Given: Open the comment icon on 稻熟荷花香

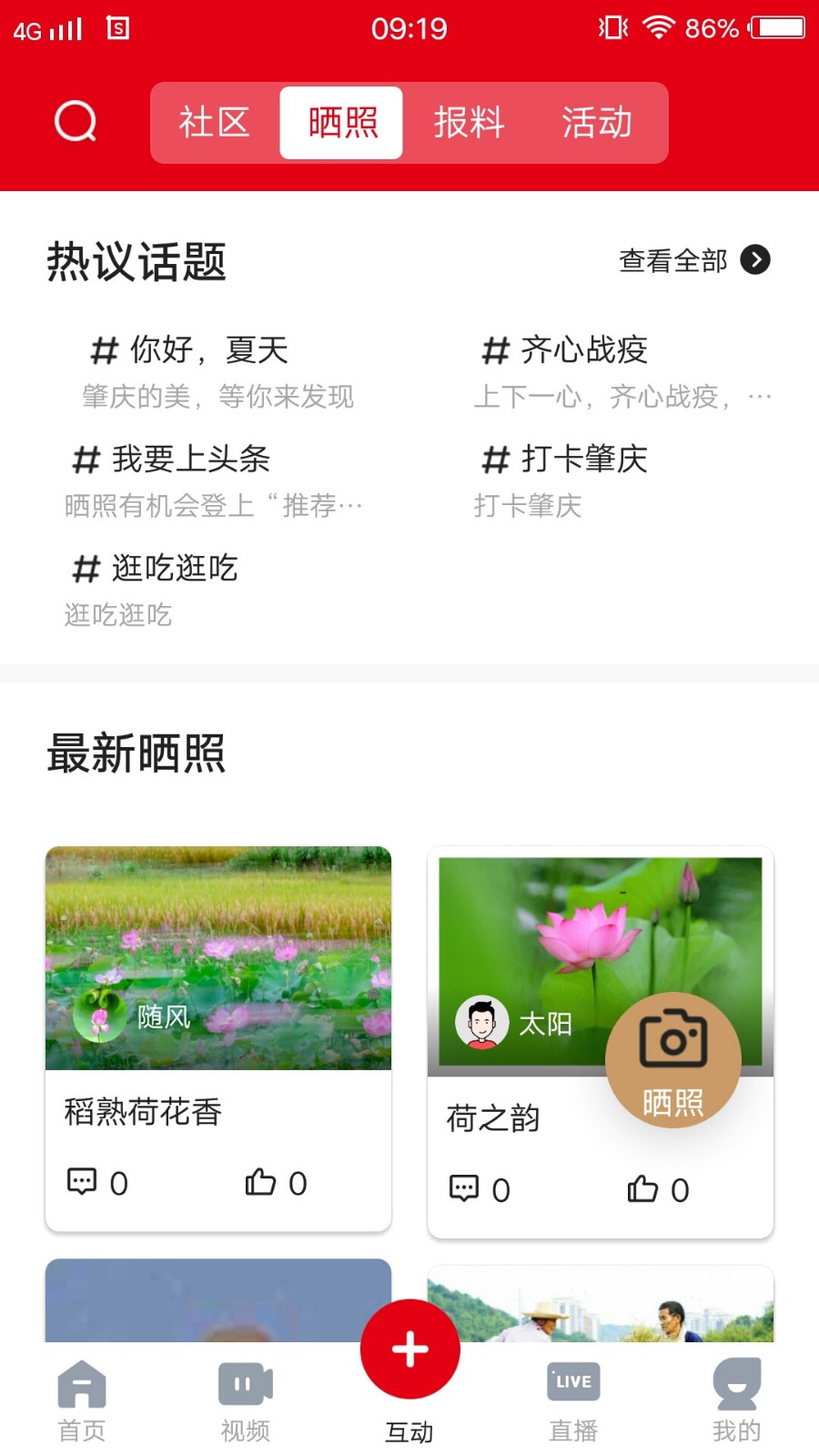Looking at the screenshot, I should (83, 1183).
